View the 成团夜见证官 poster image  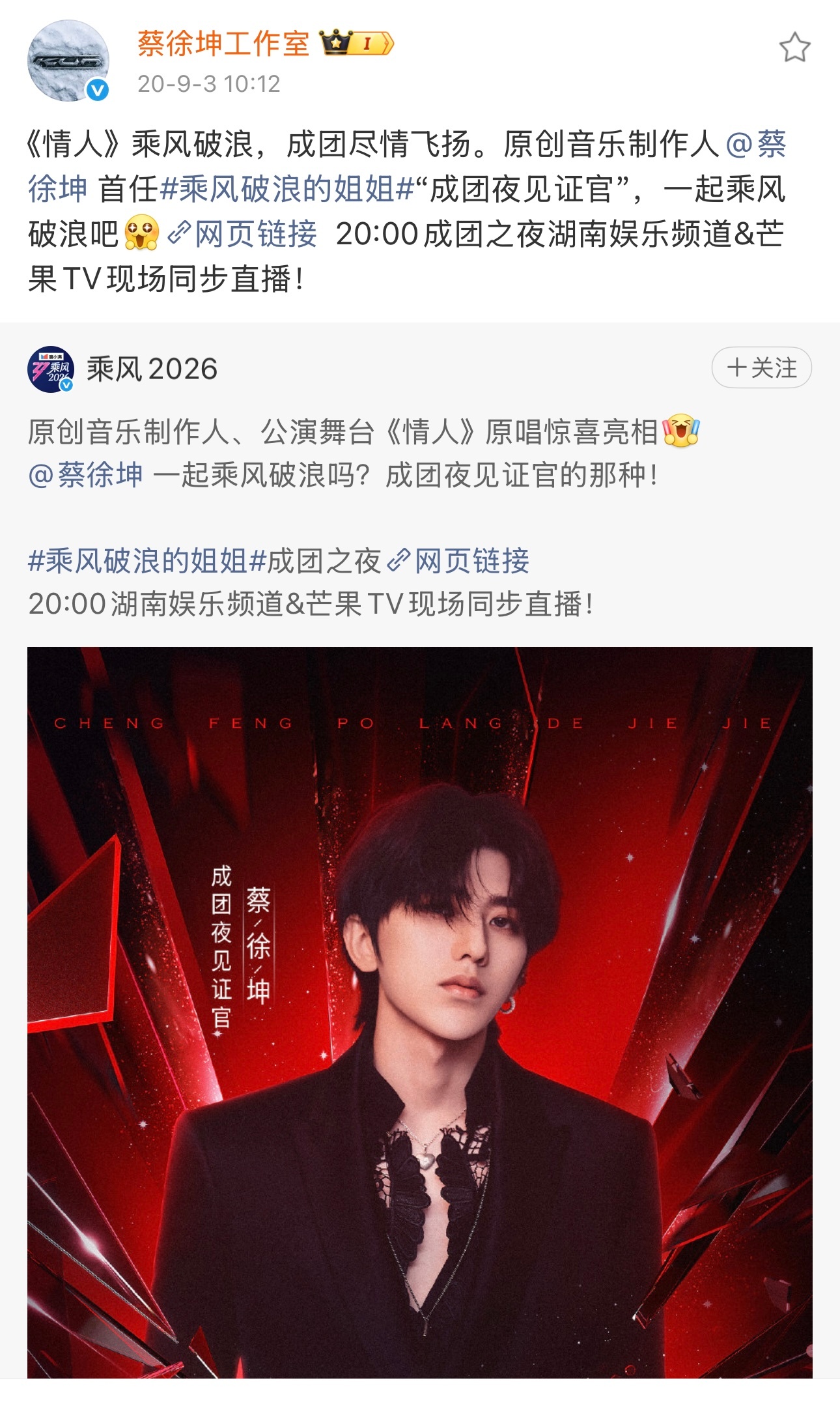click(420, 1012)
